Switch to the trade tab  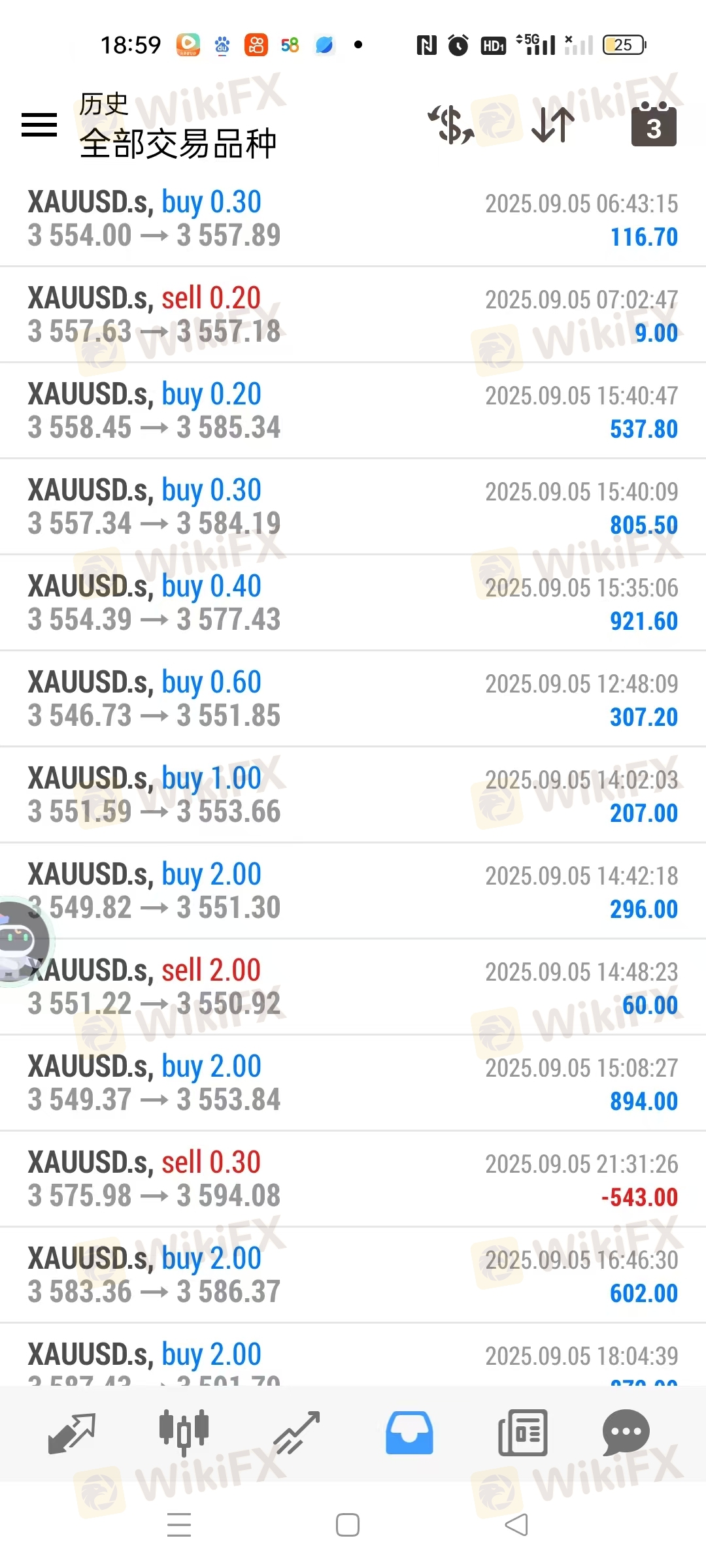[x=296, y=1433]
